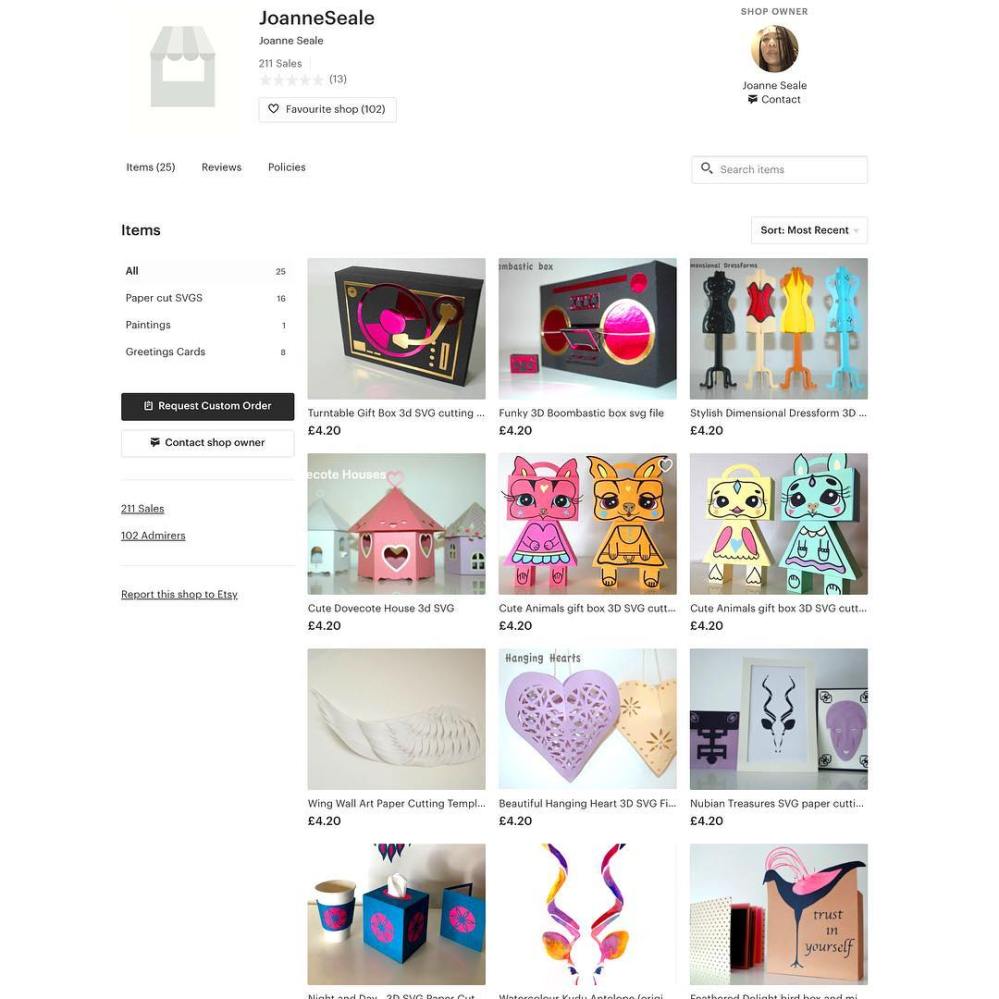
Task: Switch to the Reviews tab
Action: pyautogui.click(x=221, y=167)
